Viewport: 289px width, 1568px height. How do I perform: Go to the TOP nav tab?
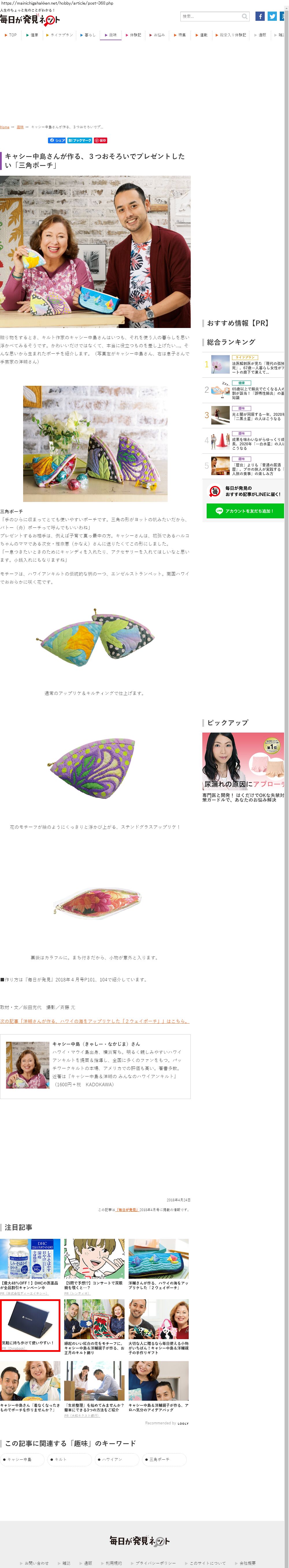coord(10,35)
